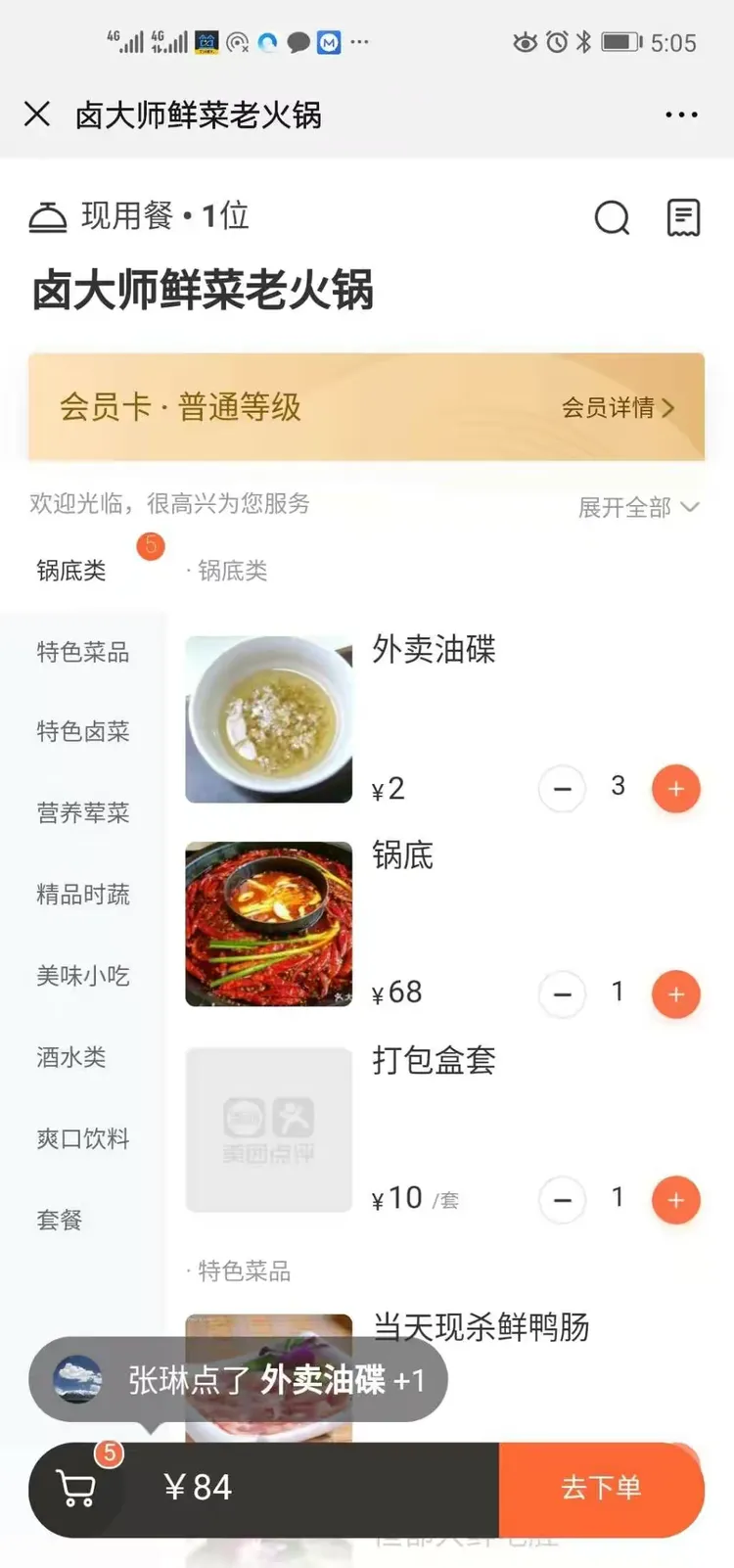Viewport: 734px width, 1568px height.
Task: Open the 美味小吃 category
Action: pyautogui.click(x=82, y=976)
